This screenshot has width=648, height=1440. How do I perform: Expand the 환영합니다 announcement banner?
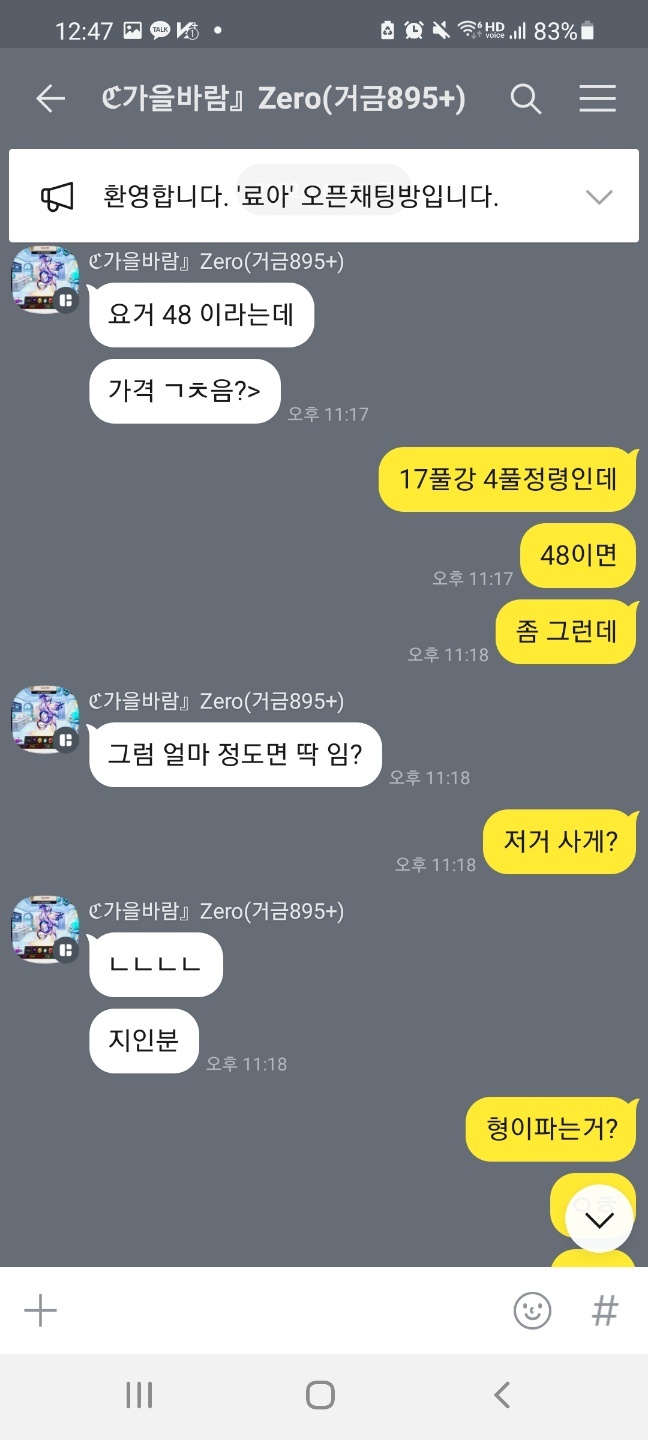[598, 197]
